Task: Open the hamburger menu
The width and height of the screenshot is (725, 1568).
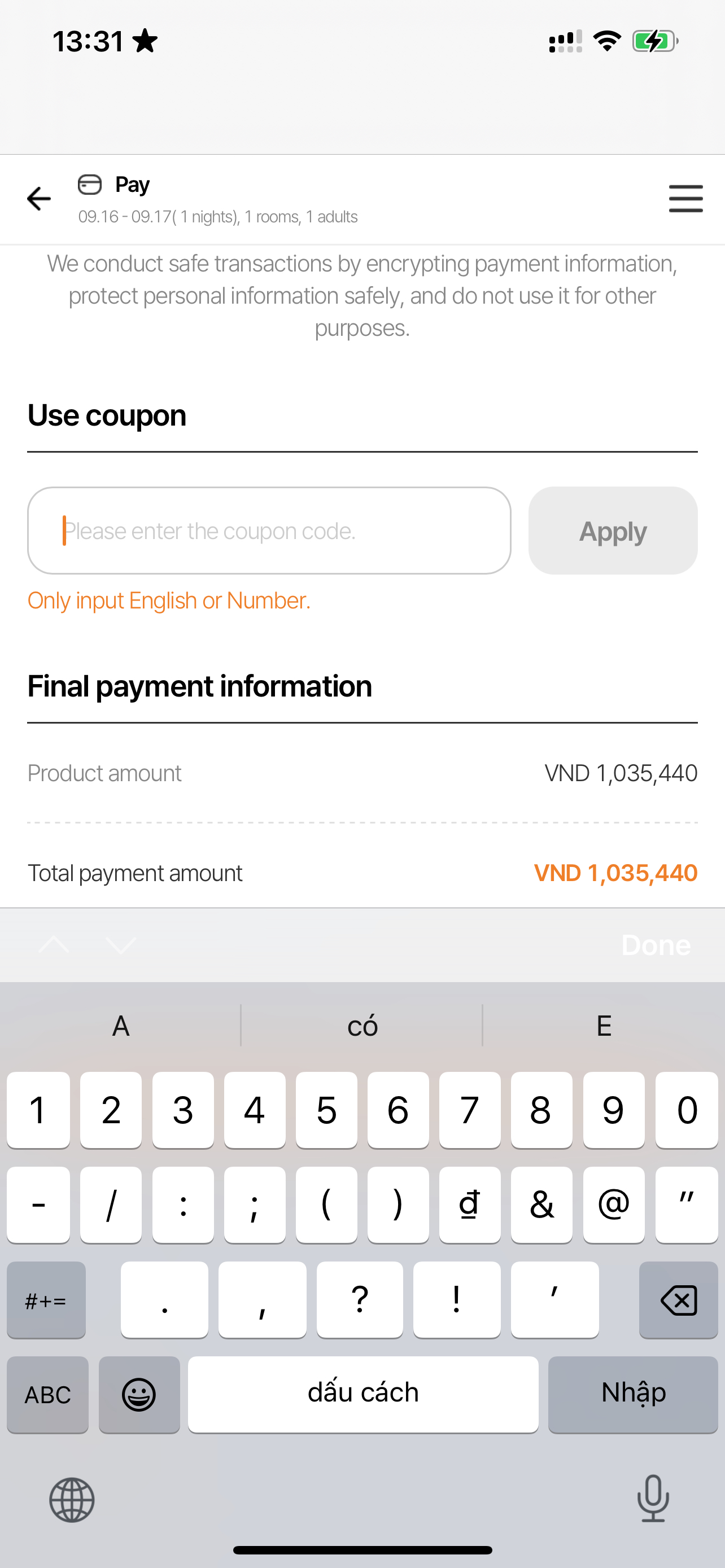Action: point(685,199)
